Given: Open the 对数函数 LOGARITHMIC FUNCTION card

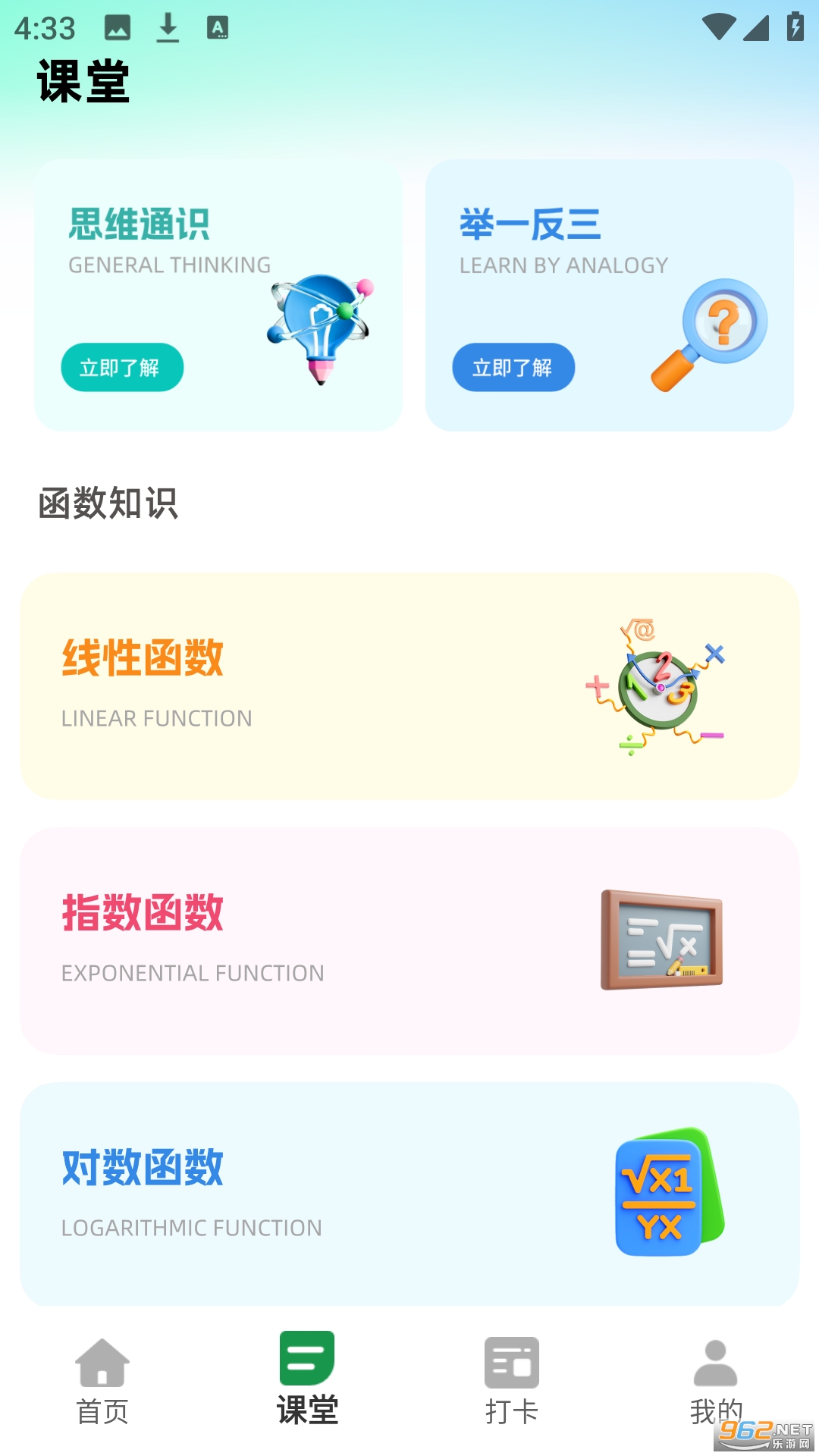Looking at the screenshot, I should (409, 1194).
